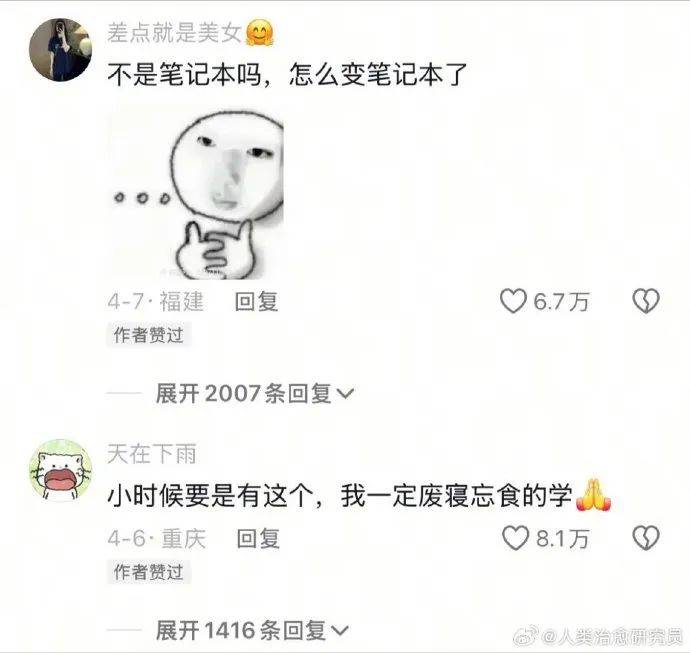Image resolution: width=690 pixels, height=653 pixels.
Task: Open the thinking meme image
Action: tap(196, 194)
